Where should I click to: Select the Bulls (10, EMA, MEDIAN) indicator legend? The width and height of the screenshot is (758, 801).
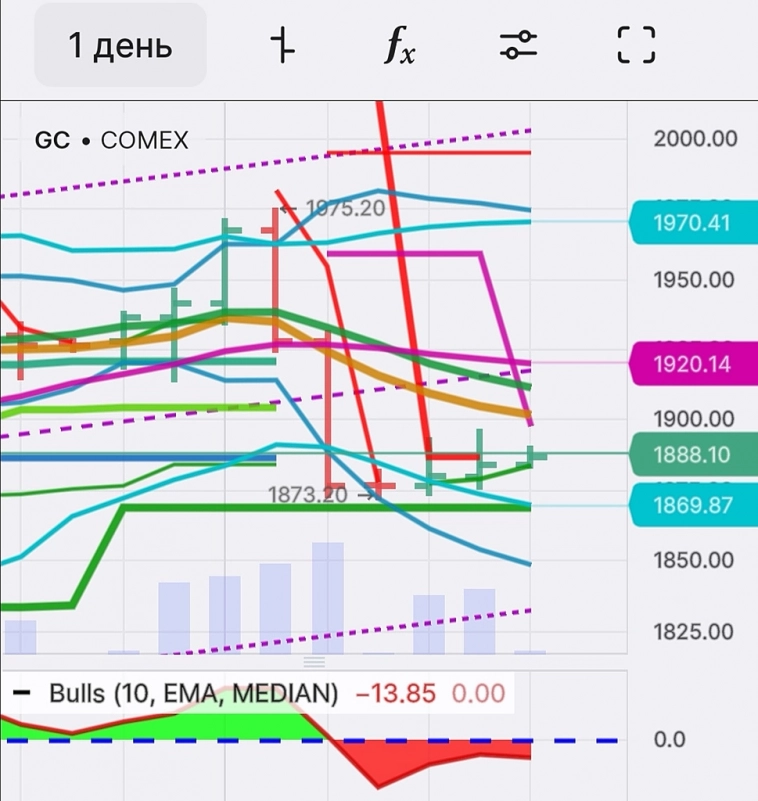193,693
